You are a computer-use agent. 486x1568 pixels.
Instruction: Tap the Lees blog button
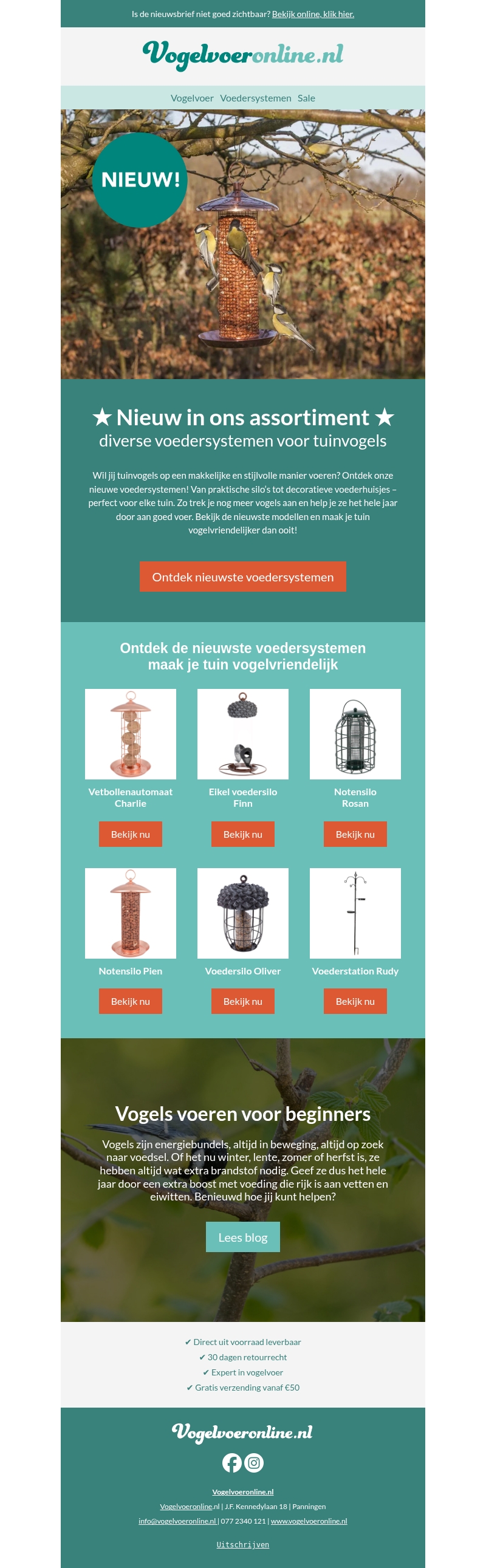point(242,1237)
